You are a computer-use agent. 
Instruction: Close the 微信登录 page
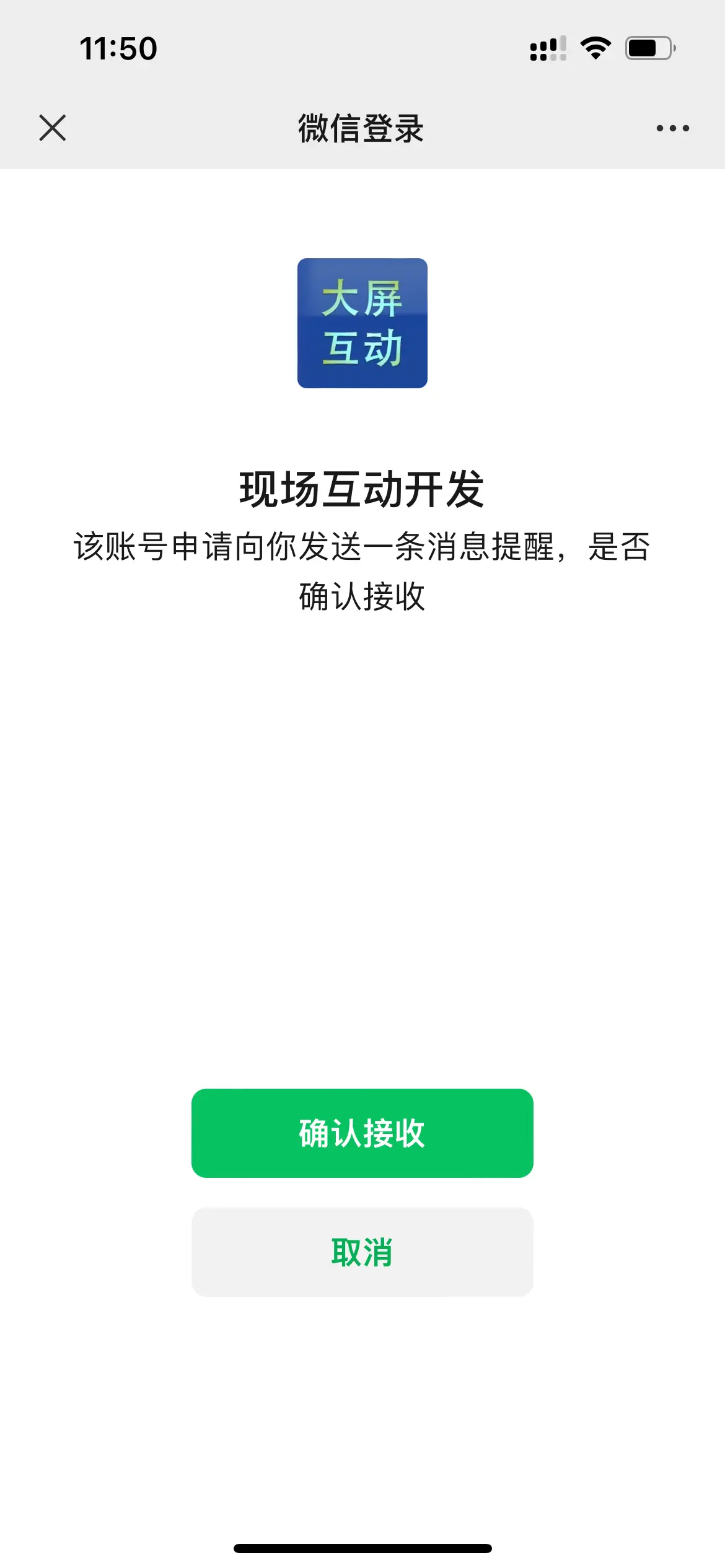(53, 128)
